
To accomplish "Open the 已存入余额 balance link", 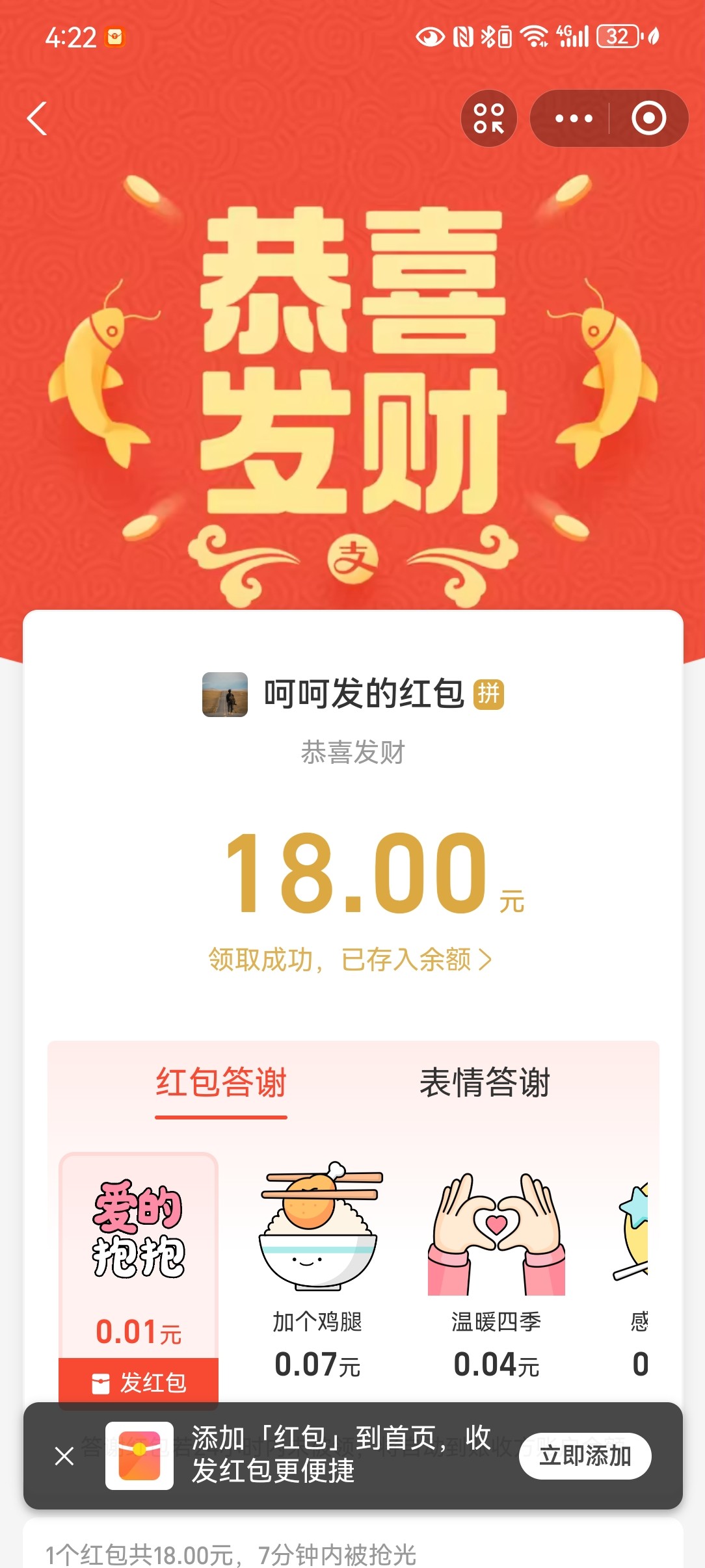I will pos(351,960).
